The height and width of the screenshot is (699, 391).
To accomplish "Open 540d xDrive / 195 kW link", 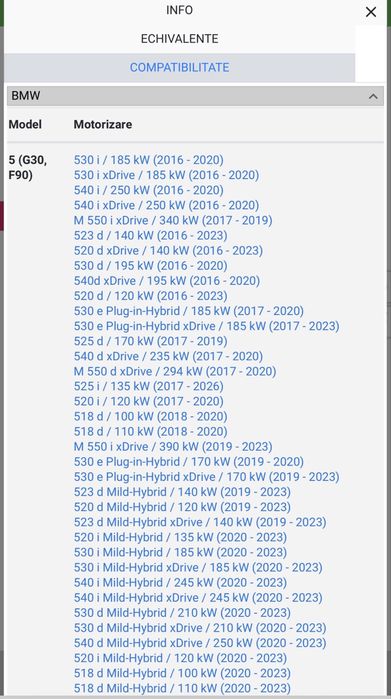I will point(167,281).
